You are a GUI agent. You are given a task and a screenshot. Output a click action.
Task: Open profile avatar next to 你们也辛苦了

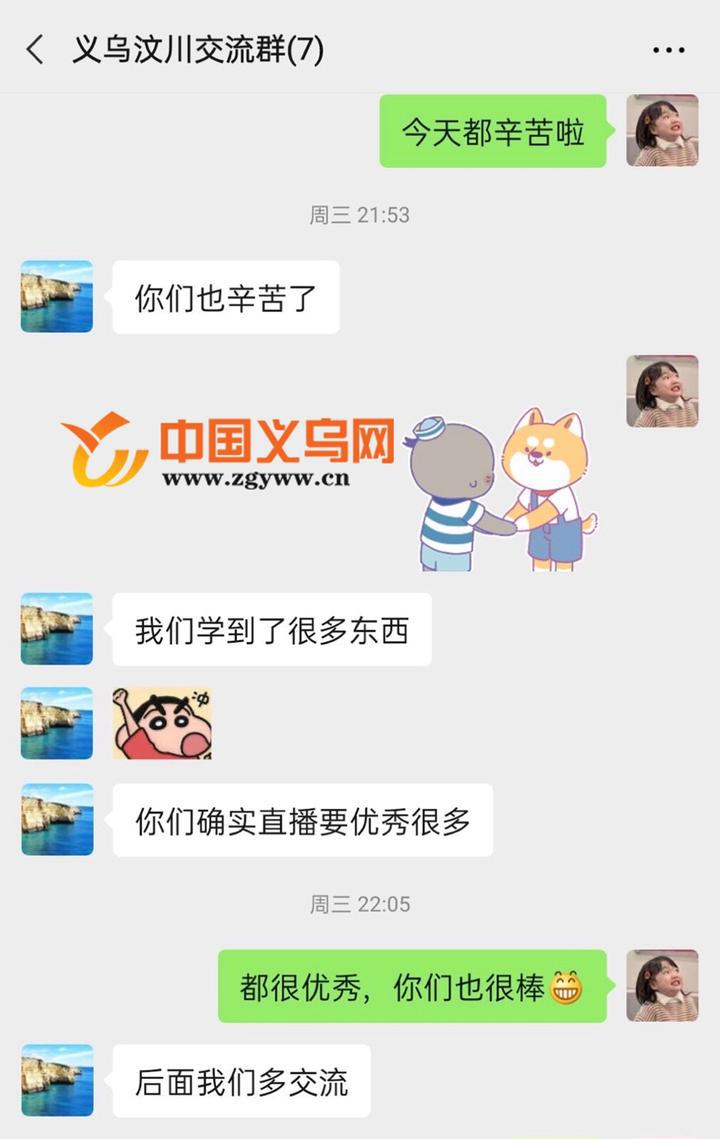(x=57, y=297)
